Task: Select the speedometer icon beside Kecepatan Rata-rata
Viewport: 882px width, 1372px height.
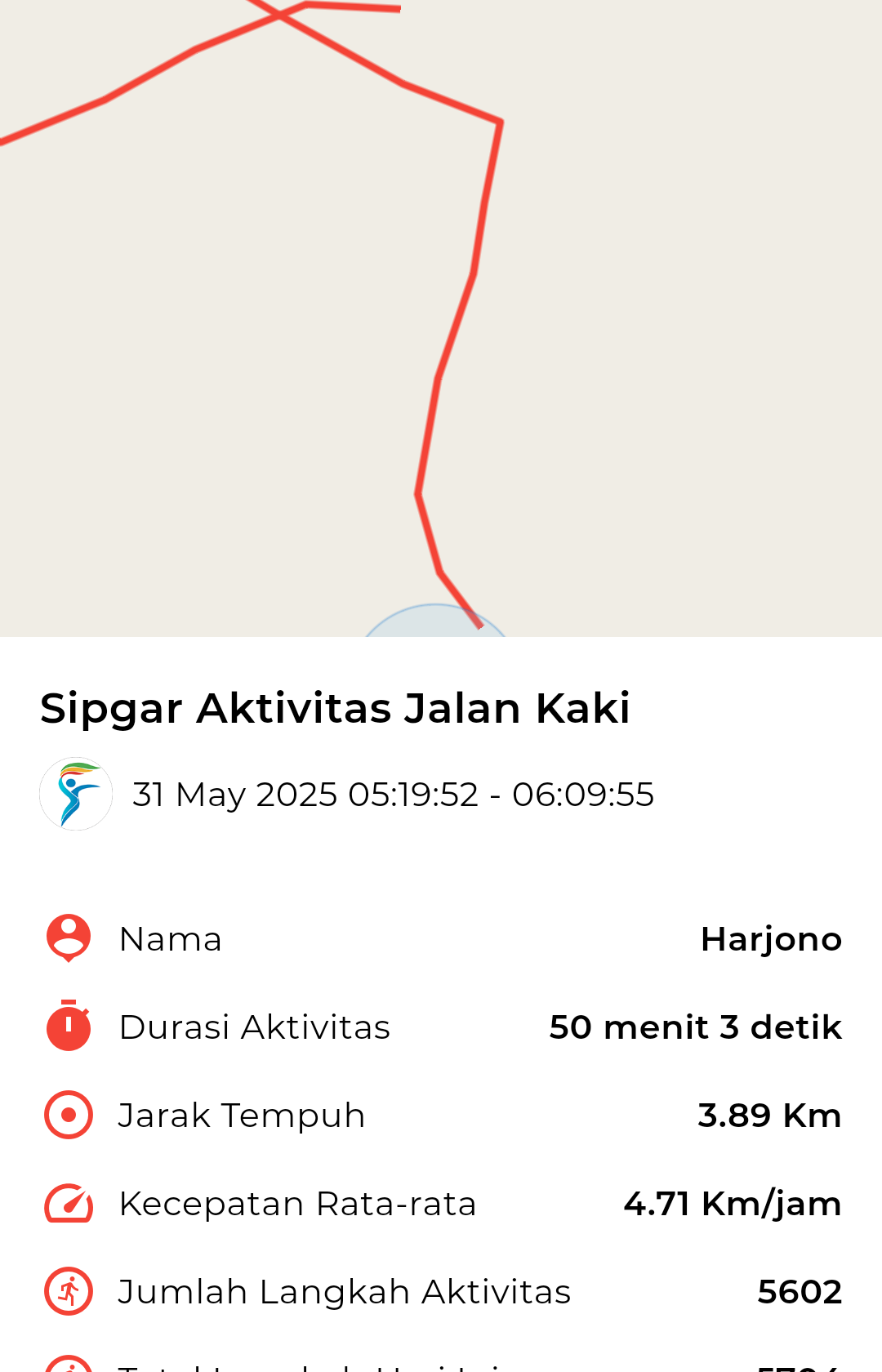Action: click(68, 1202)
